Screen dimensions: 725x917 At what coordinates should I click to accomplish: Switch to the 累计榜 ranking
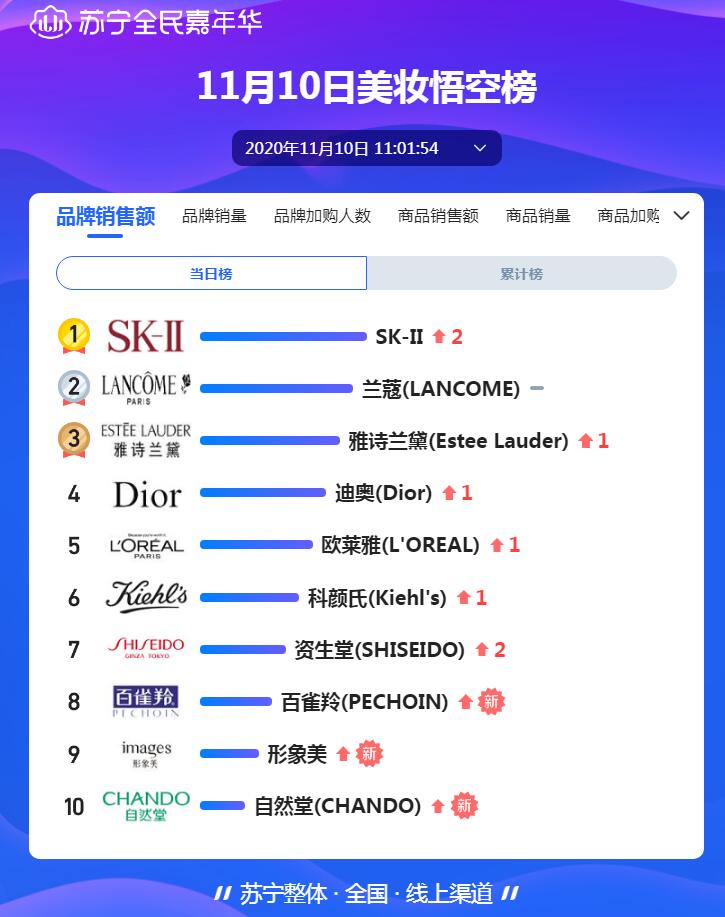click(521, 273)
